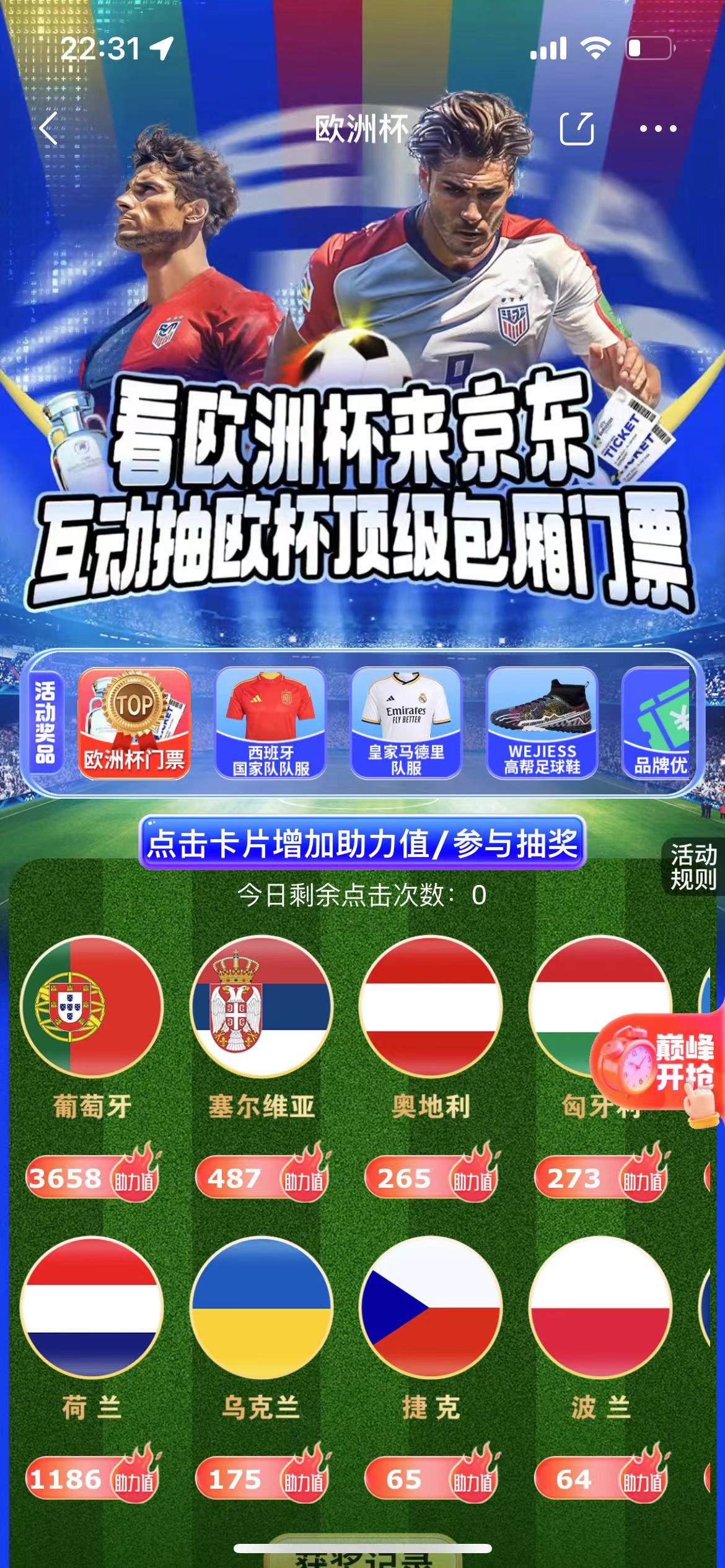Open the WEJIESS高帮足球鞋 prize

click(x=542, y=722)
